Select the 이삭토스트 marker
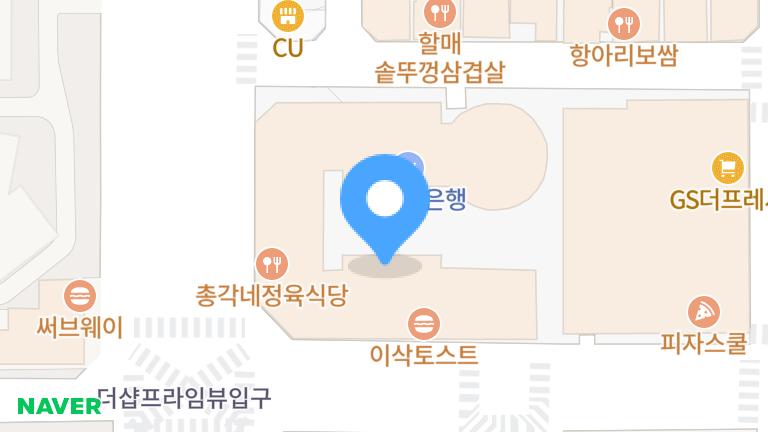 pyautogui.click(x=424, y=324)
